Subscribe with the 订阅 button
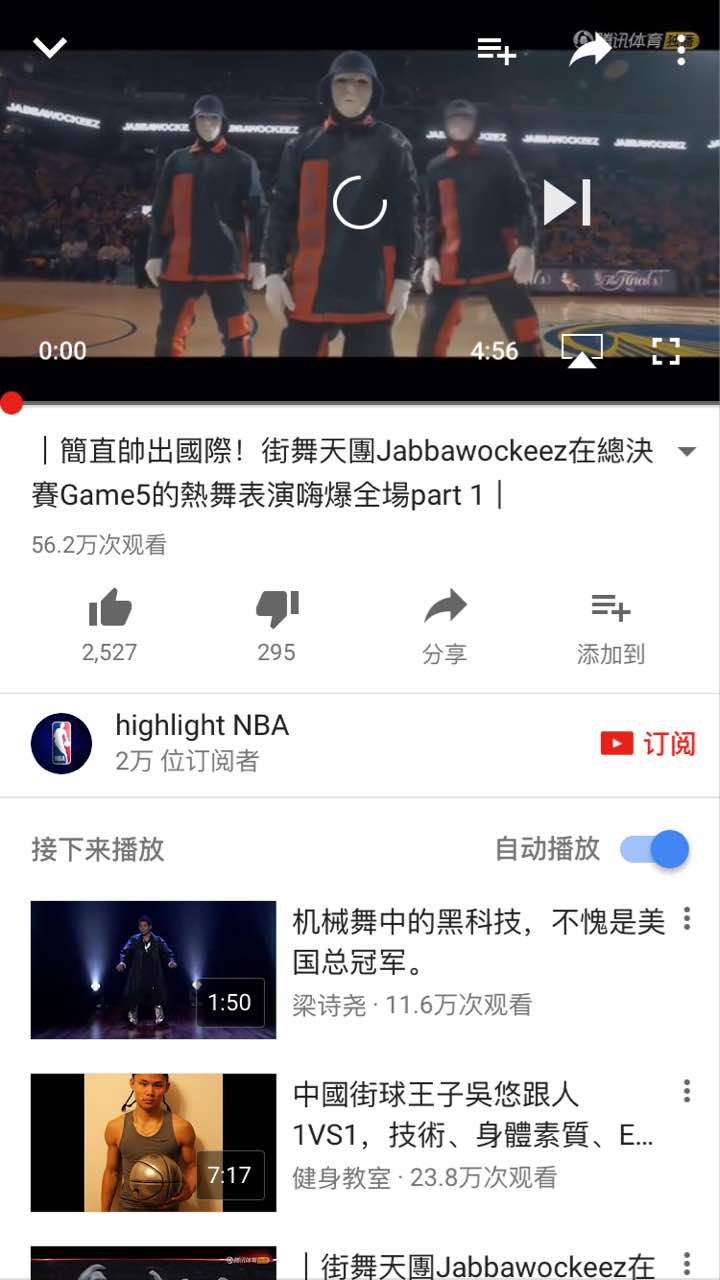Image resolution: width=720 pixels, height=1280 pixels. [x=648, y=744]
